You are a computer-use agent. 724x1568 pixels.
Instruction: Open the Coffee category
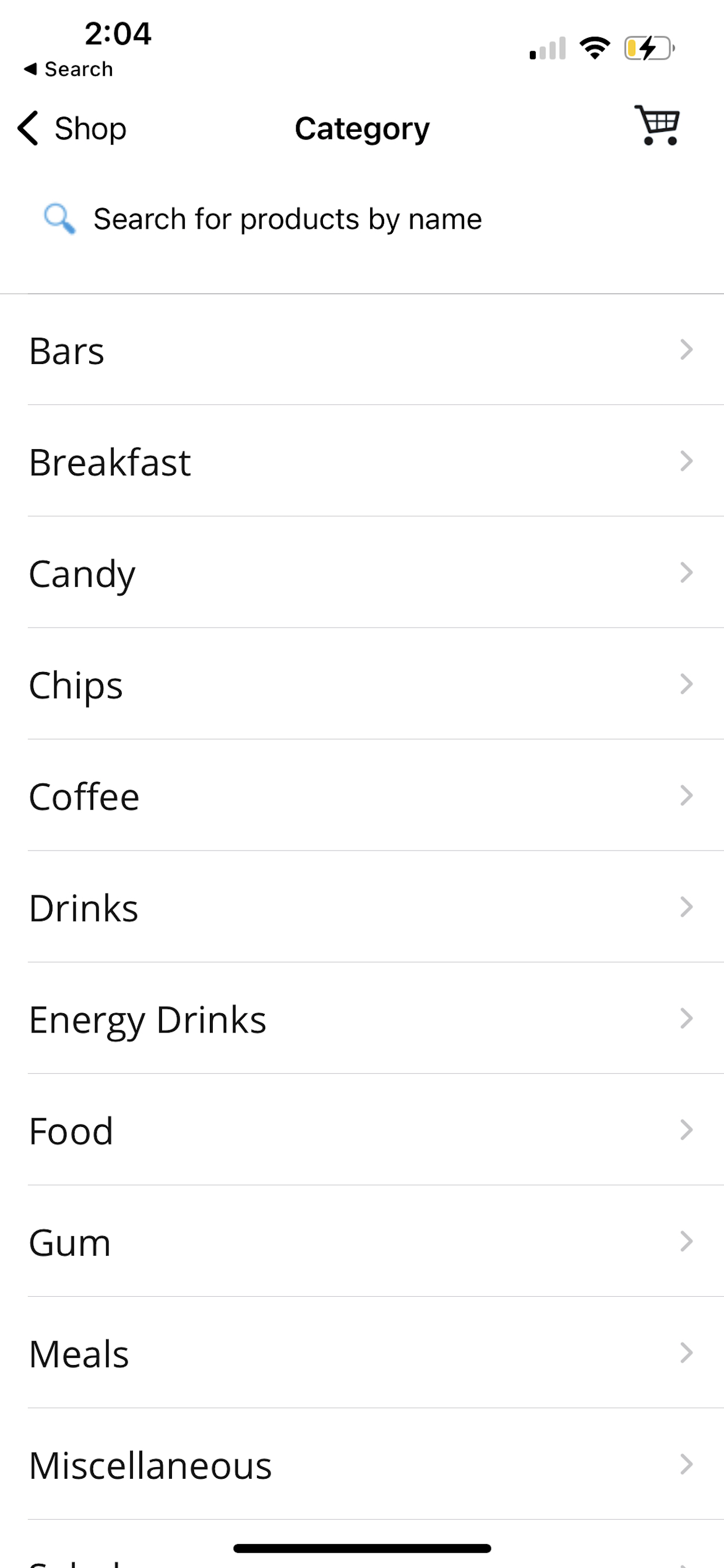click(362, 796)
